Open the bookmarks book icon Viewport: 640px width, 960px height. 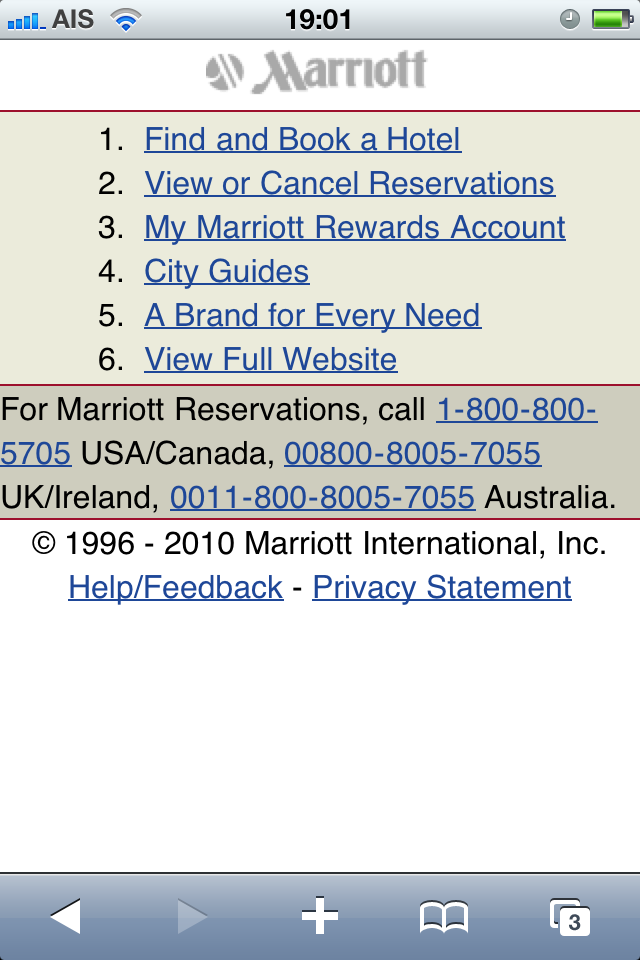click(x=444, y=915)
